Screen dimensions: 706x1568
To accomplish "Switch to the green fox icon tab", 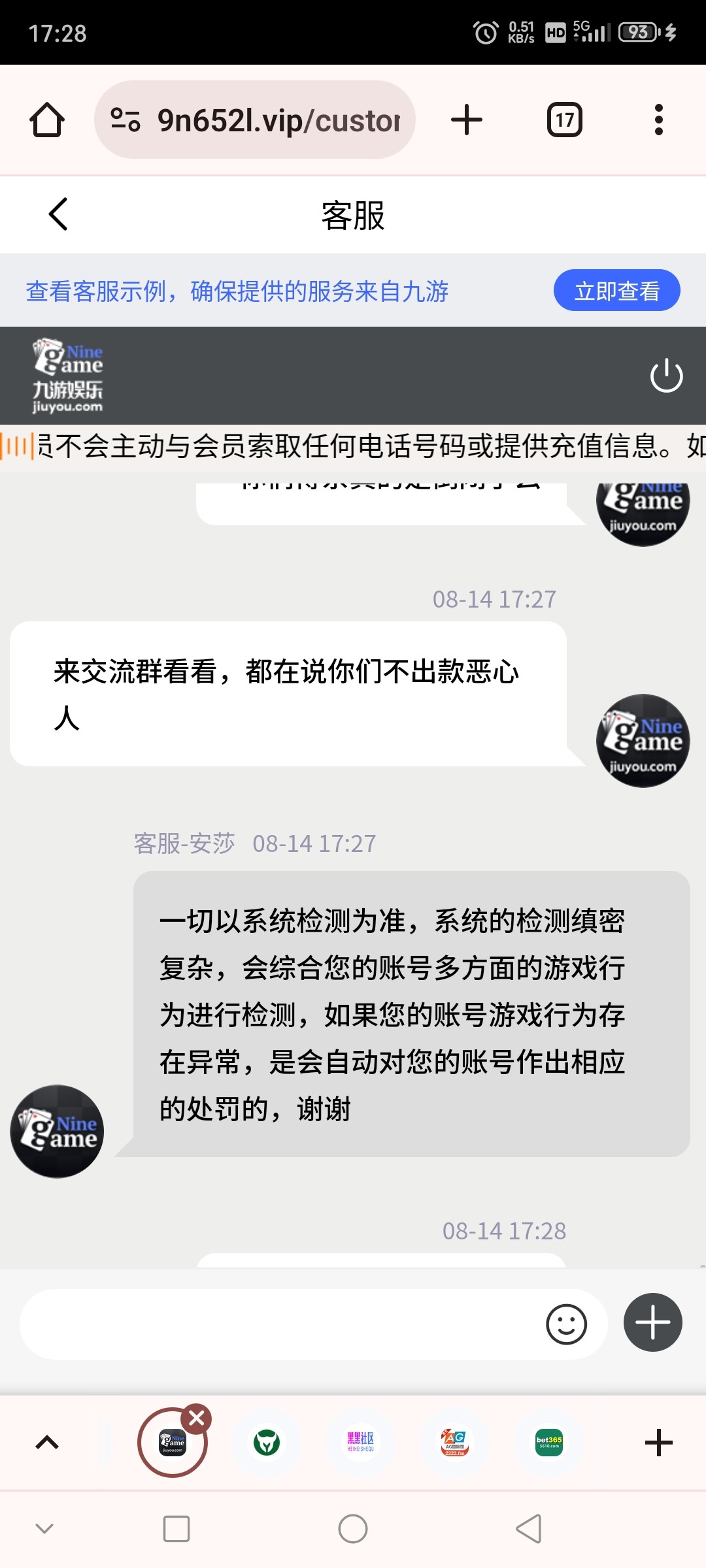I will point(267,1442).
